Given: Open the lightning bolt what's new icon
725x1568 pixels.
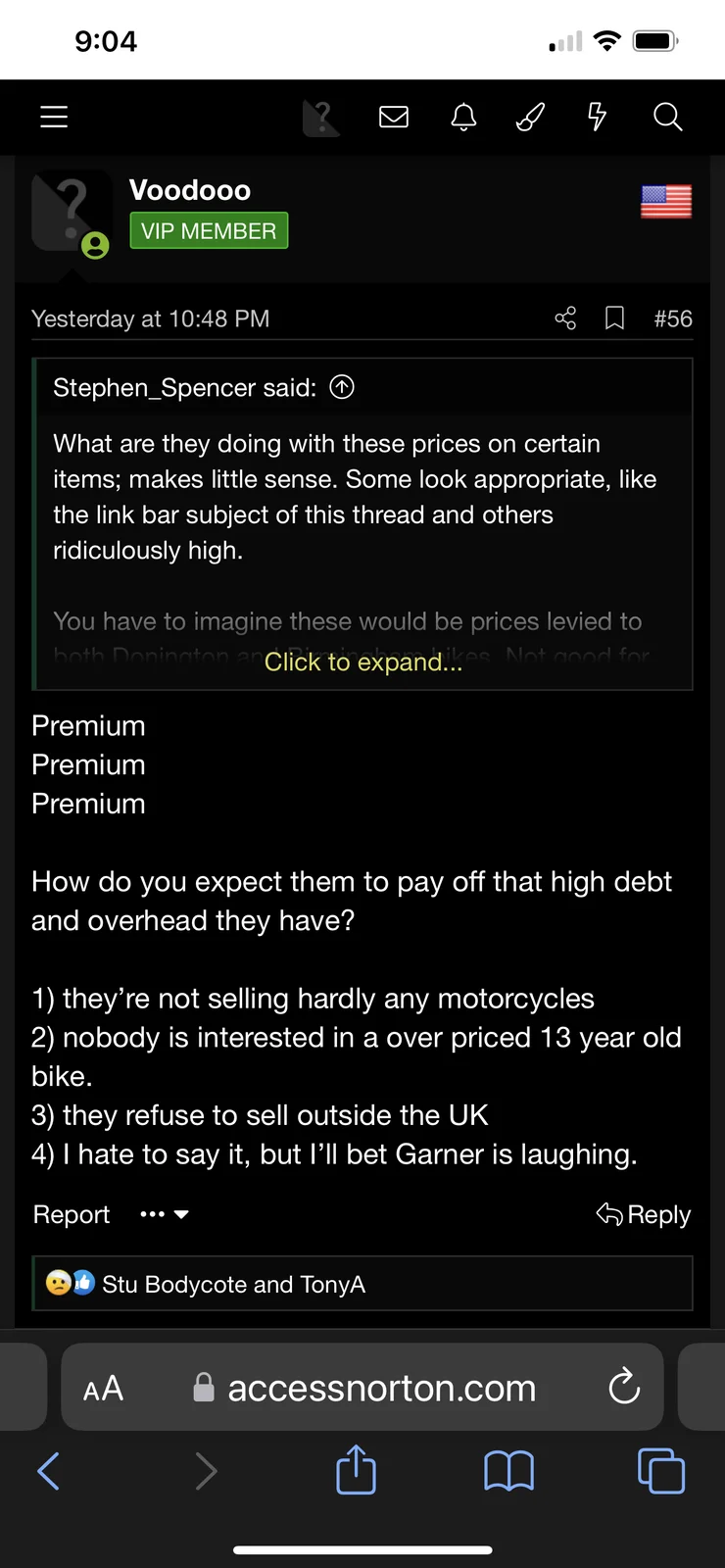Looking at the screenshot, I should 597,118.
